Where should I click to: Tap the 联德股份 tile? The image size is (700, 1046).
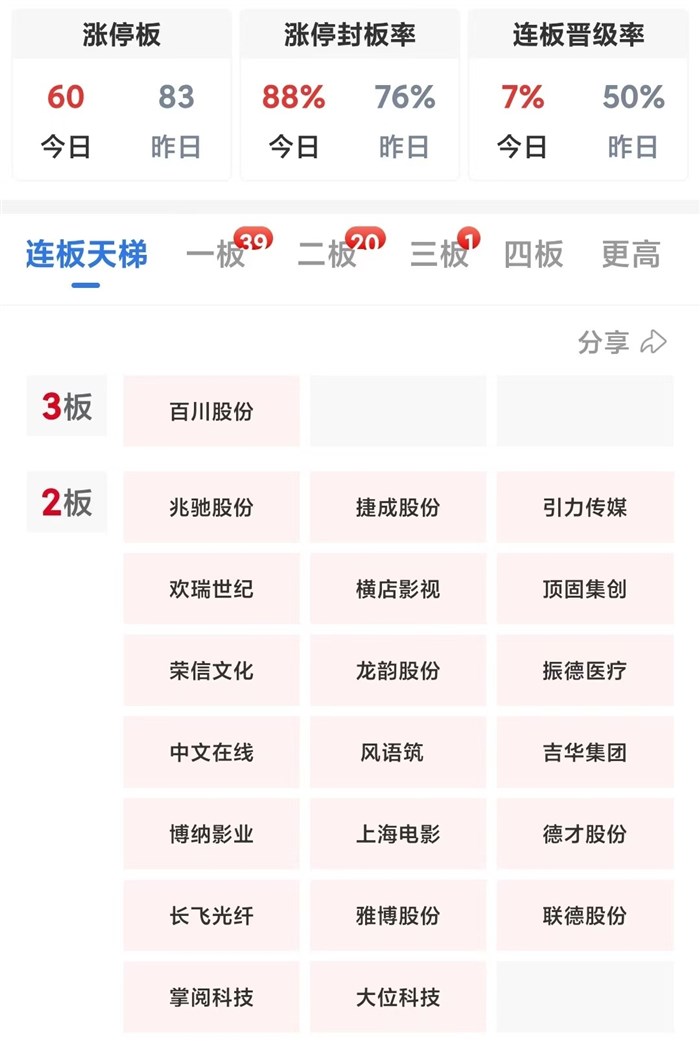pos(585,915)
